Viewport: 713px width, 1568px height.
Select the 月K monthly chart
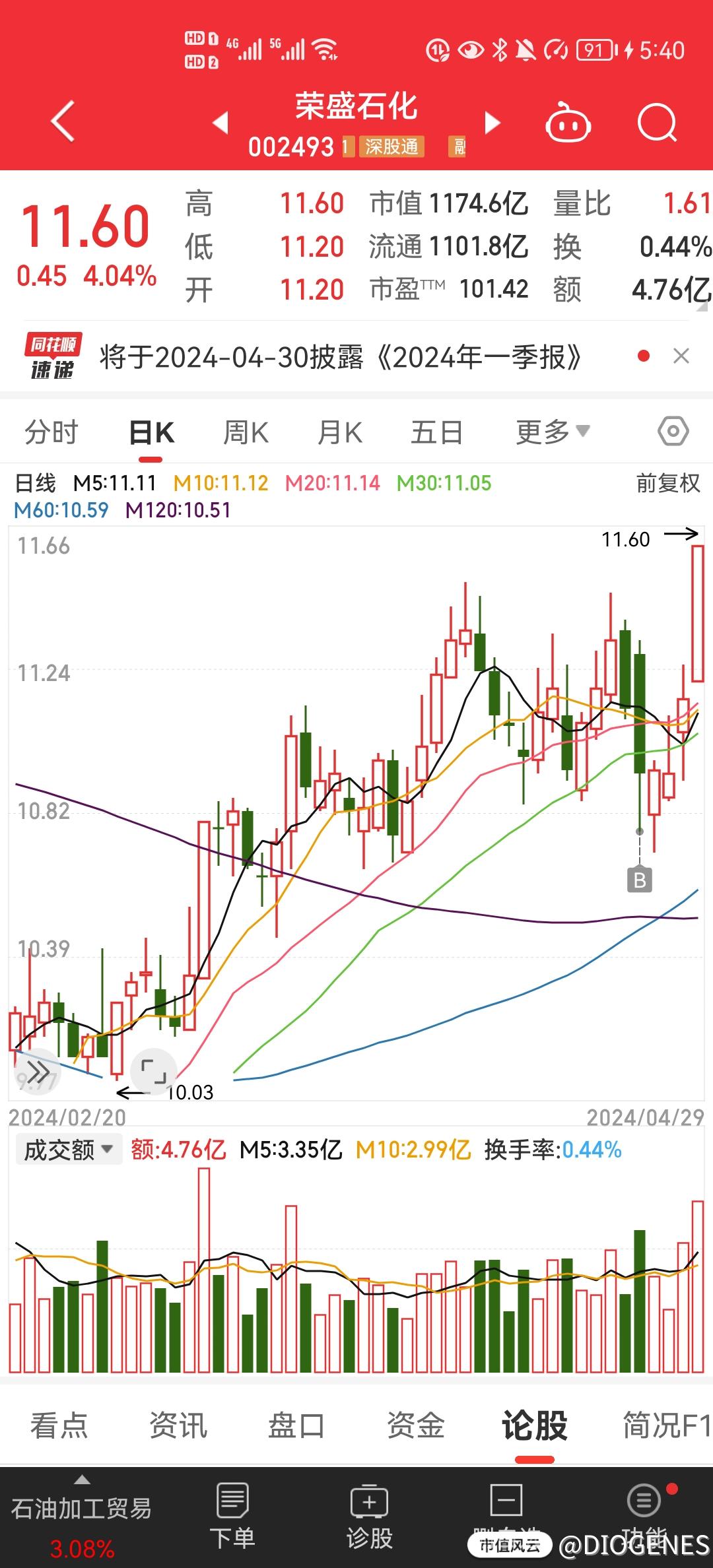click(x=340, y=433)
